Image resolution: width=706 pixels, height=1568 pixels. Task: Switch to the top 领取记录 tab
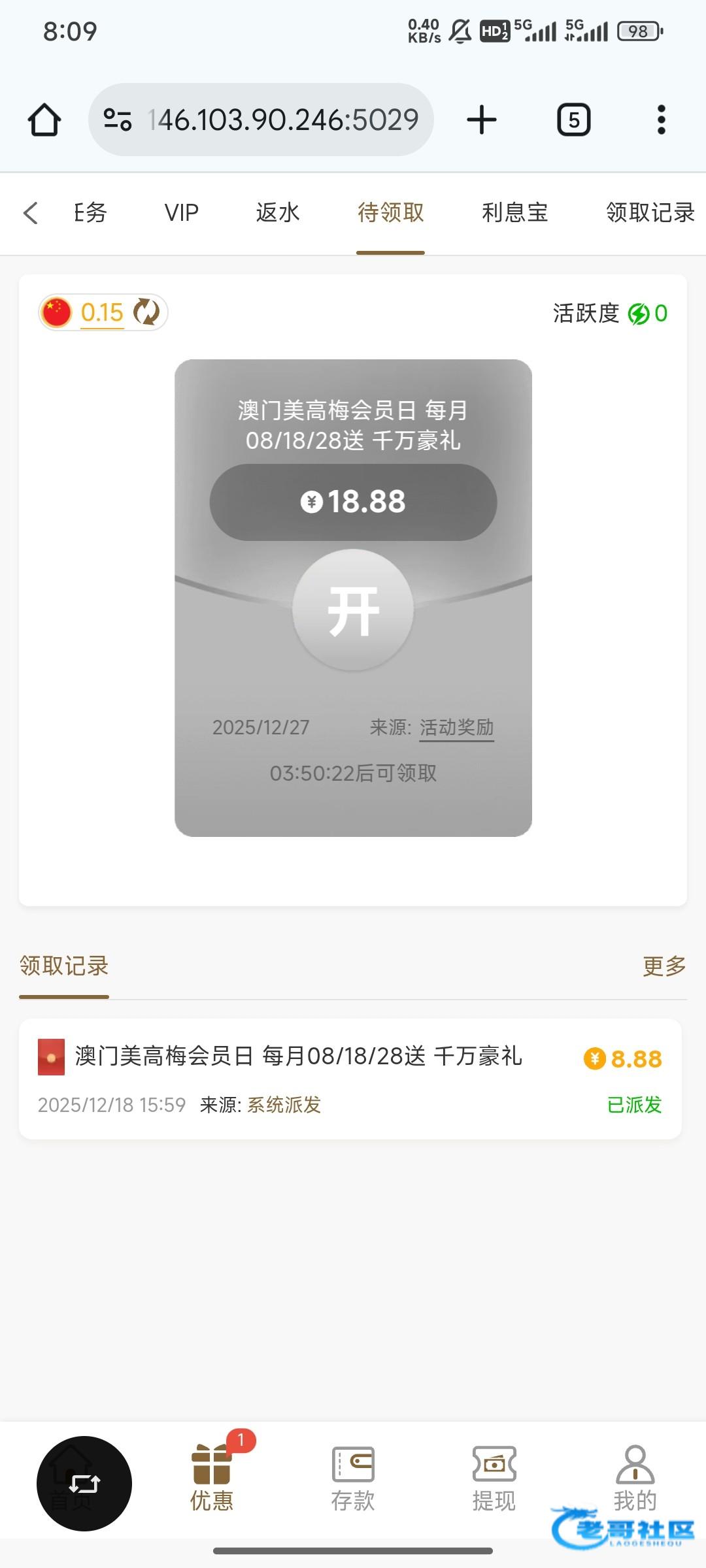point(650,213)
